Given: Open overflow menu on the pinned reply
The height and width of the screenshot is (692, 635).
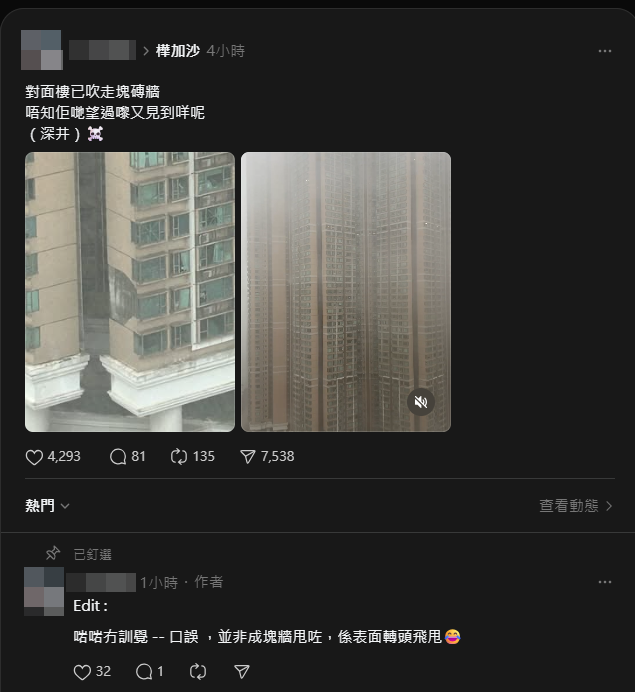Looking at the screenshot, I should click(x=604, y=582).
